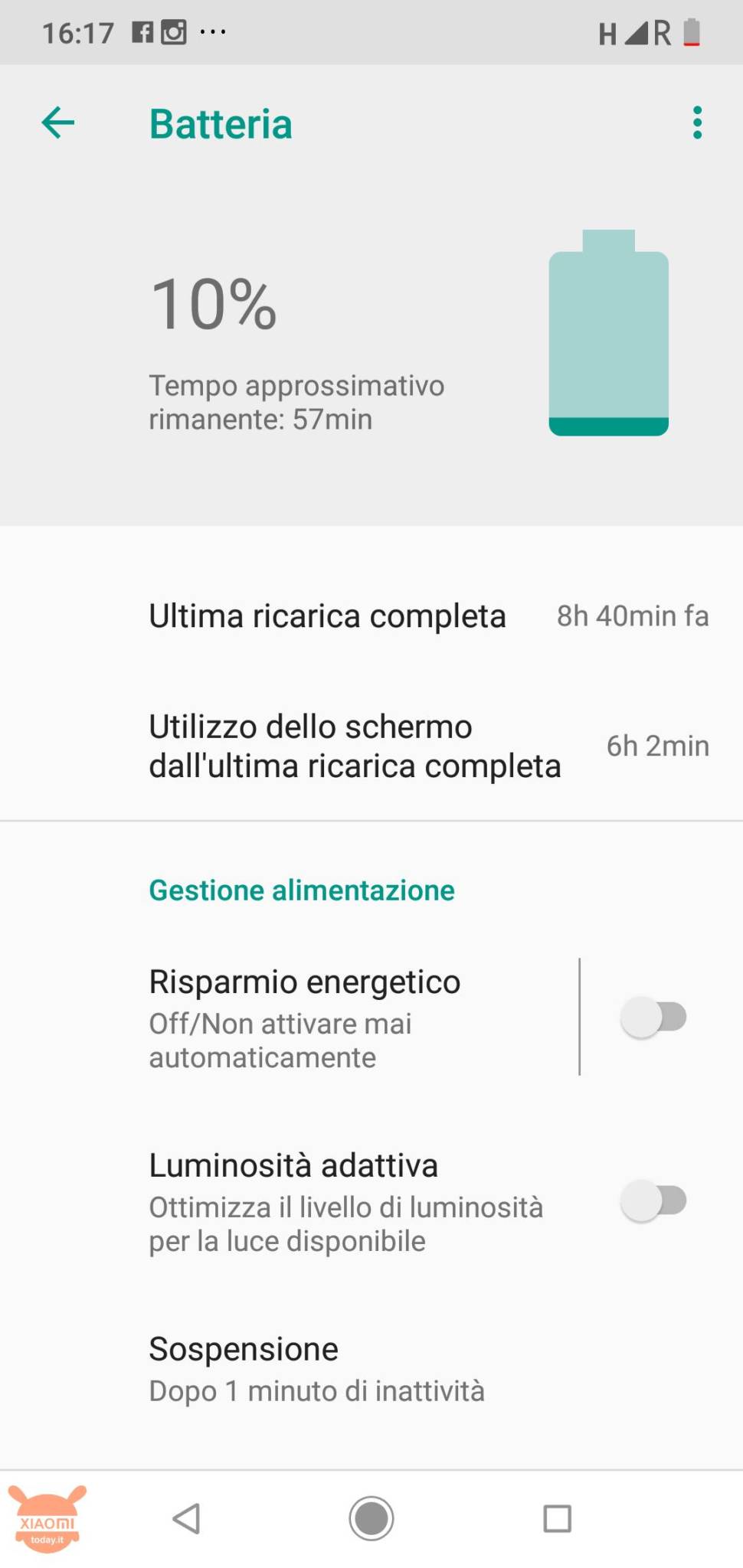Go to the home screen
This screenshot has height=1568, width=743.
(x=371, y=1518)
